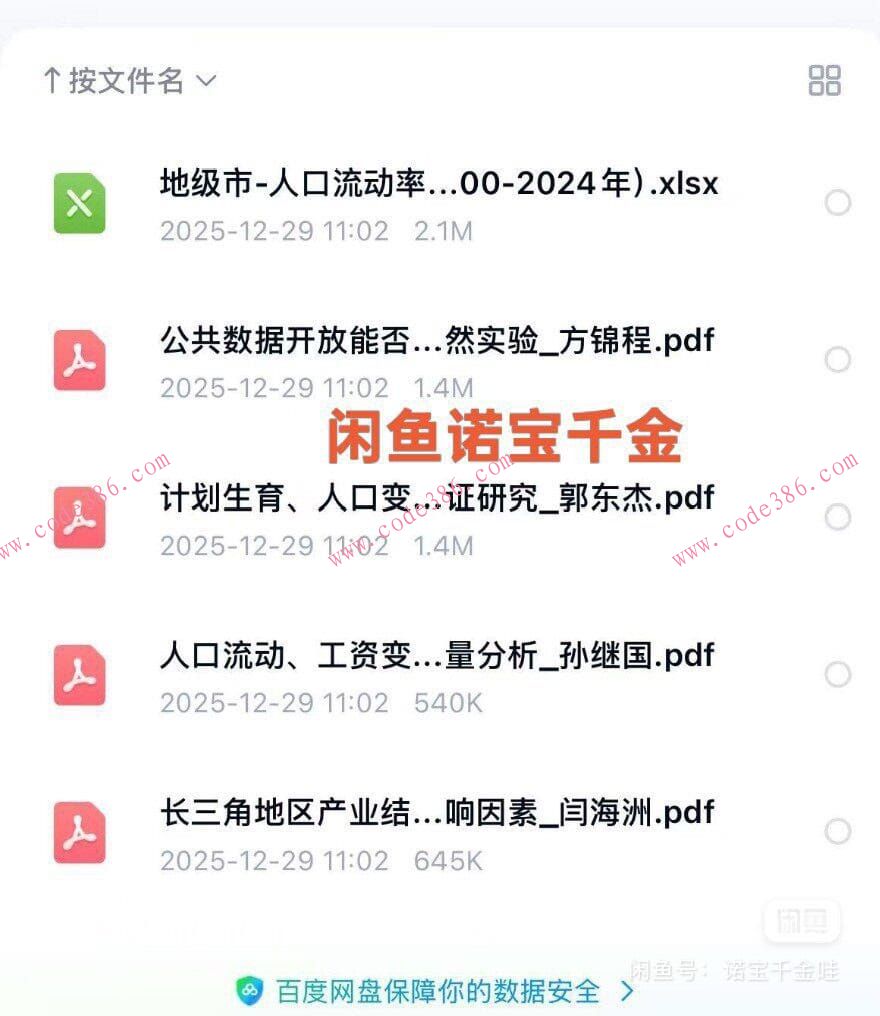Switch to grid view layout
This screenshot has width=880, height=1016.
tap(826, 80)
